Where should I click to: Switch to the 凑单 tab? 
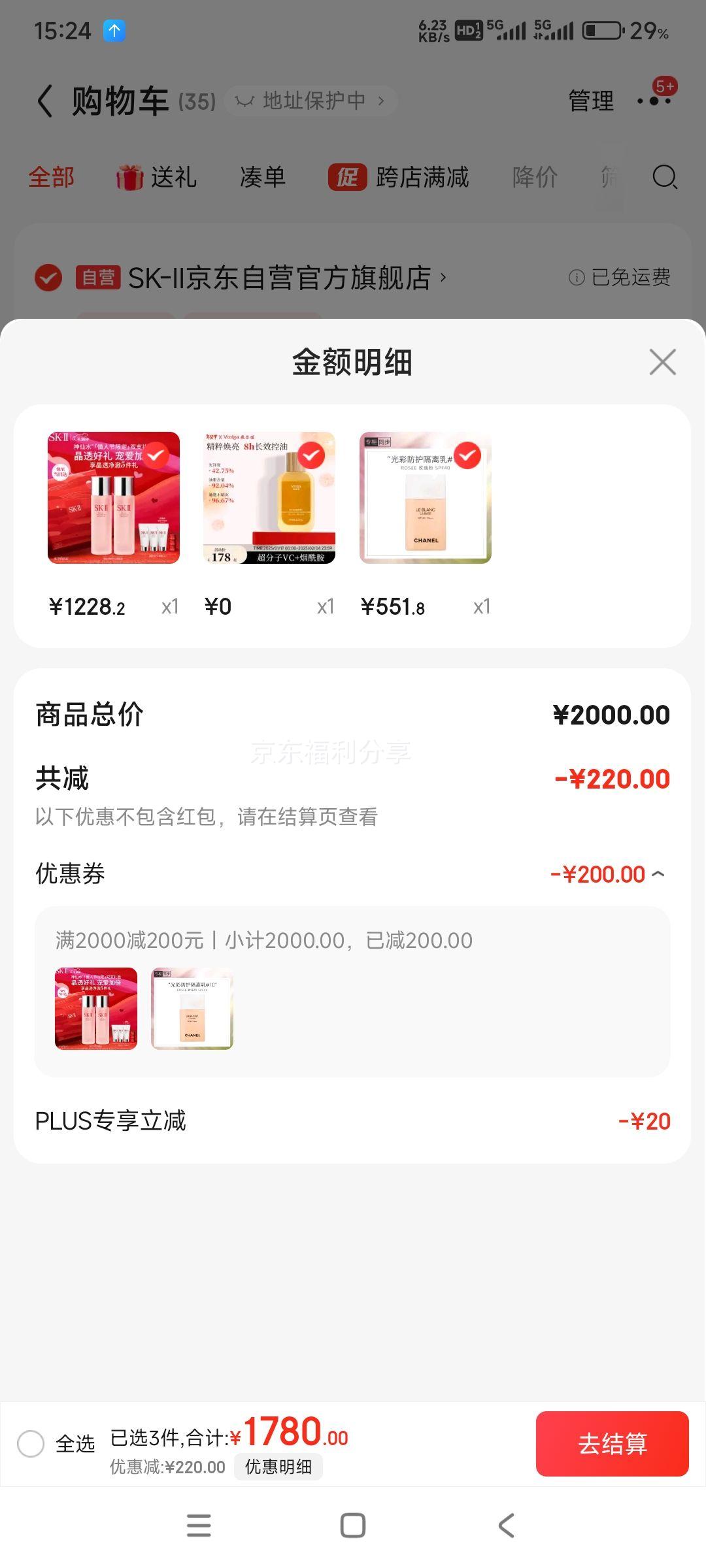point(261,177)
